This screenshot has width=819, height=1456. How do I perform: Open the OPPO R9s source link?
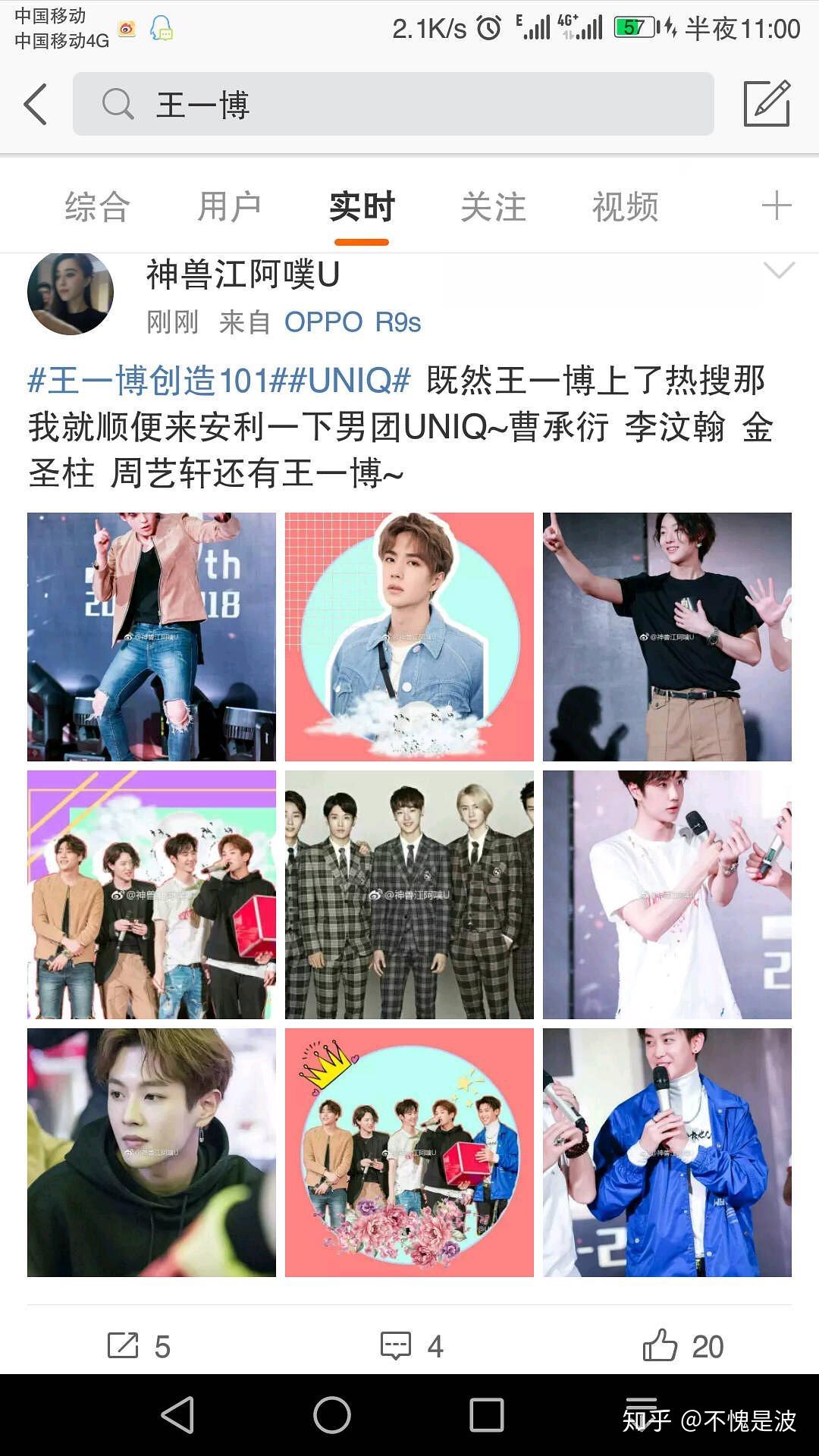coord(352,322)
